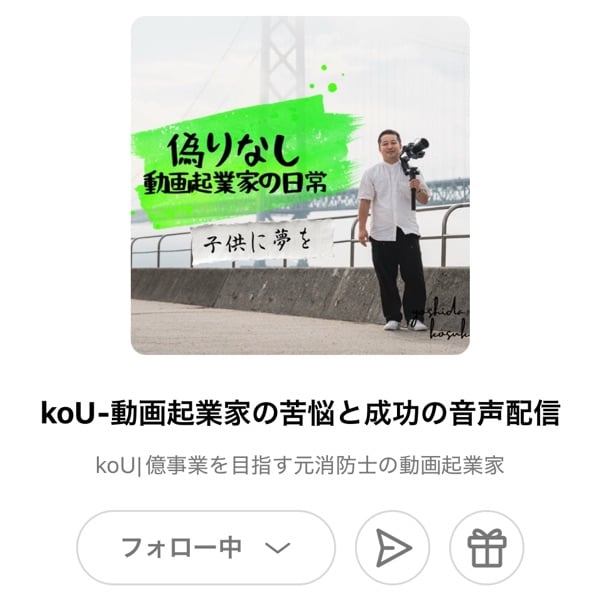Viewport: 600px width, 600px height.
Task: Open the フォロー中 follow dropdown
Action: (205, 548)
